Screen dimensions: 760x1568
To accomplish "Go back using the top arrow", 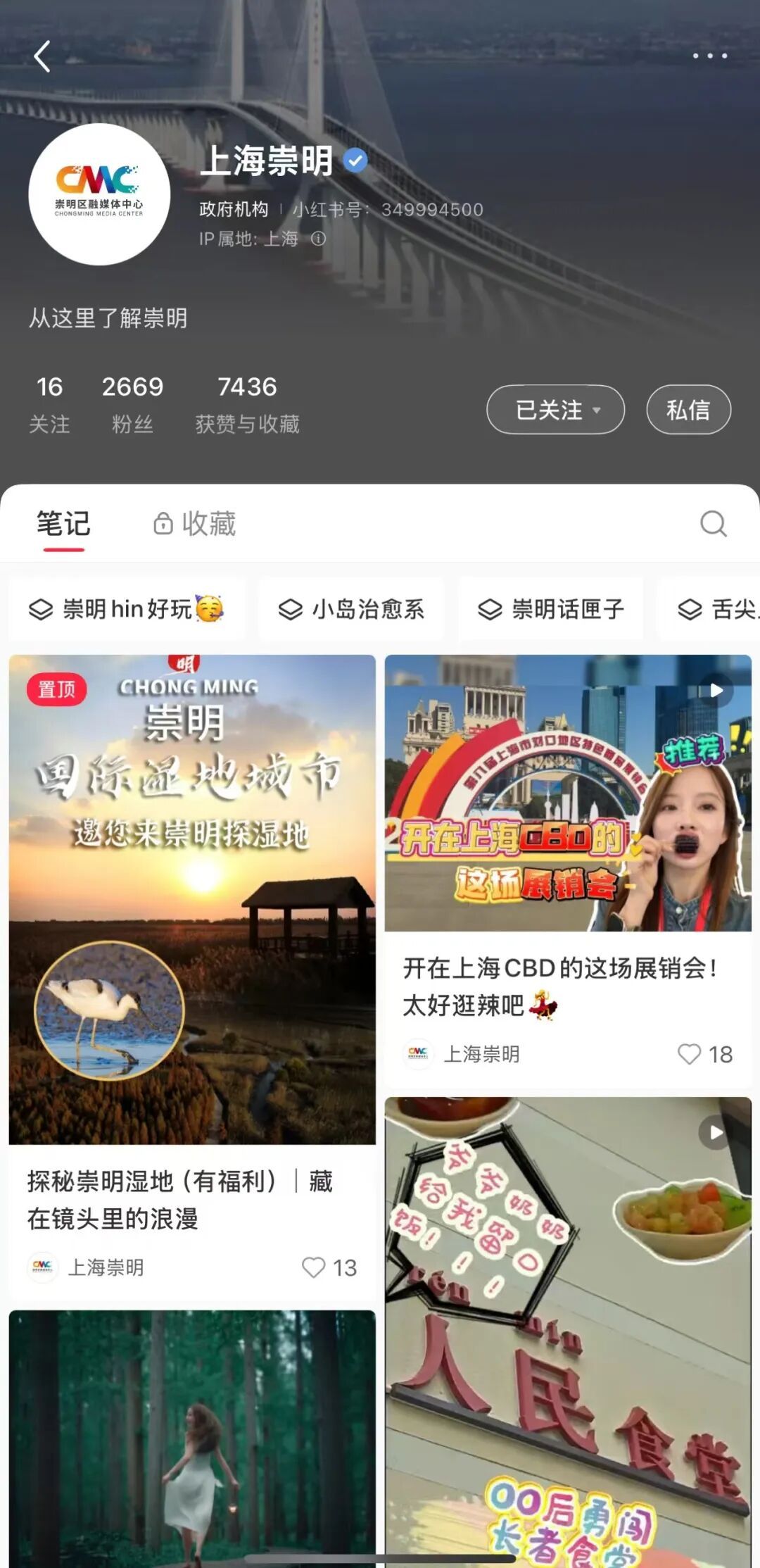I will (42, 56).
